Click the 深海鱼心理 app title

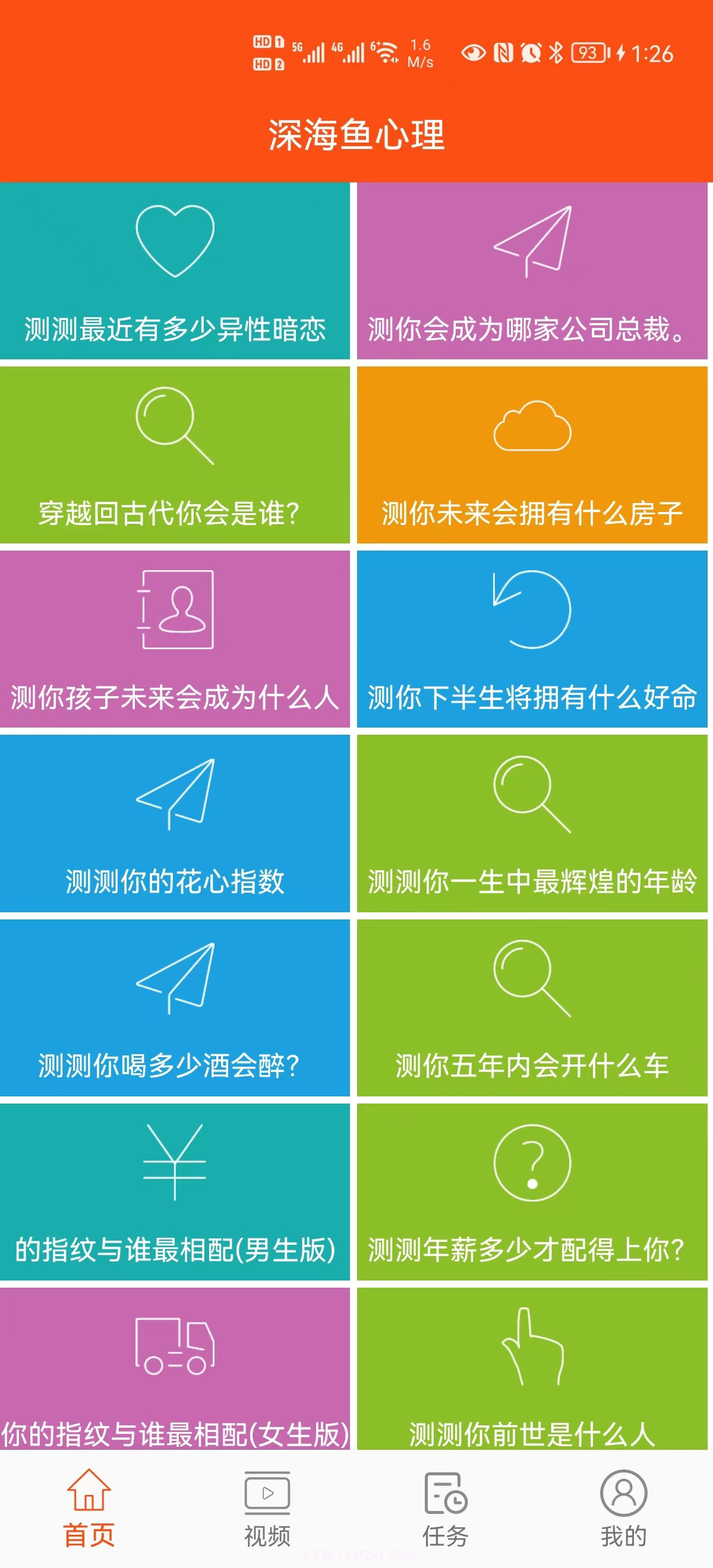tap(356, 137)
